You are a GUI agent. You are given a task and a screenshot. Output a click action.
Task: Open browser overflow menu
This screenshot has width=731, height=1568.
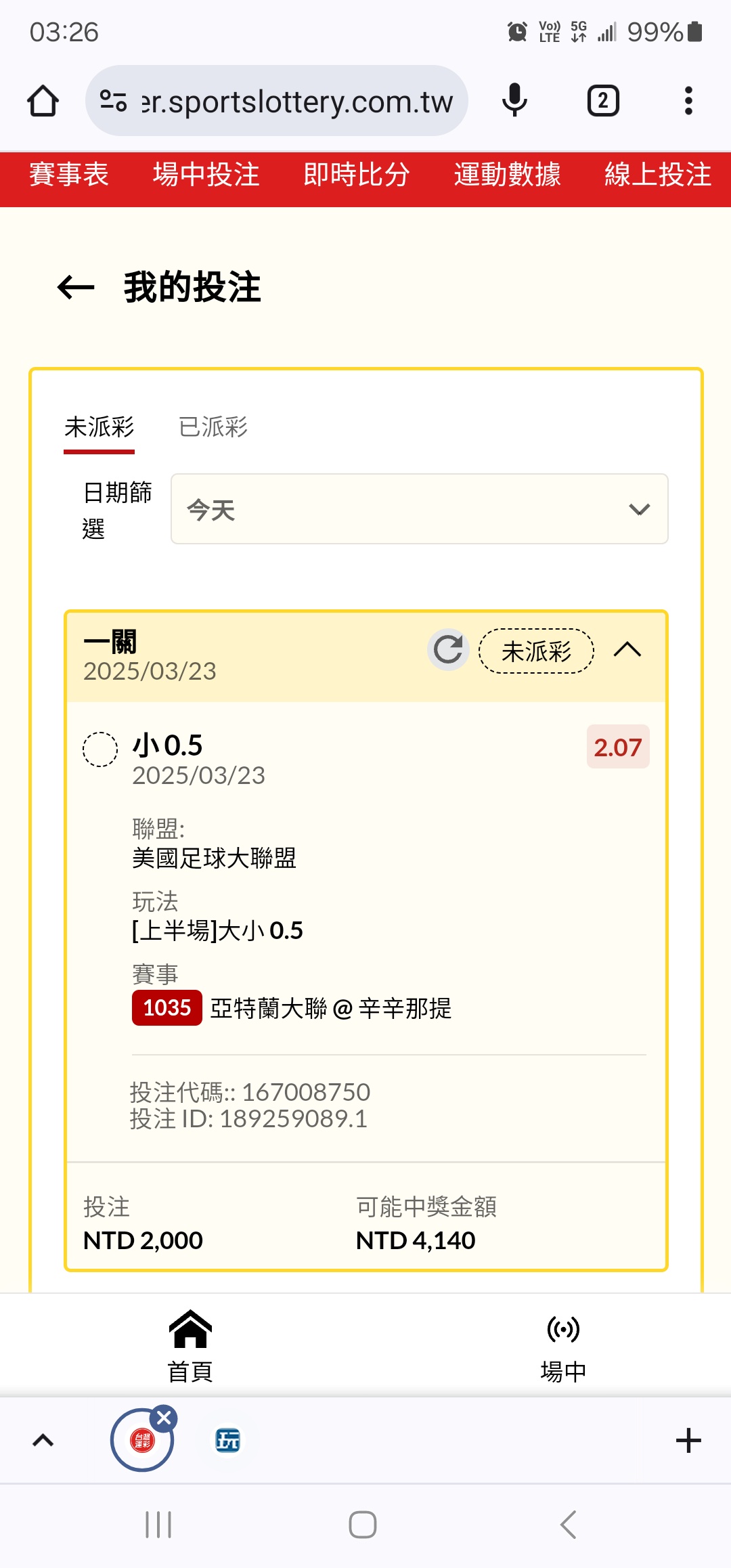tap(688, 101)
